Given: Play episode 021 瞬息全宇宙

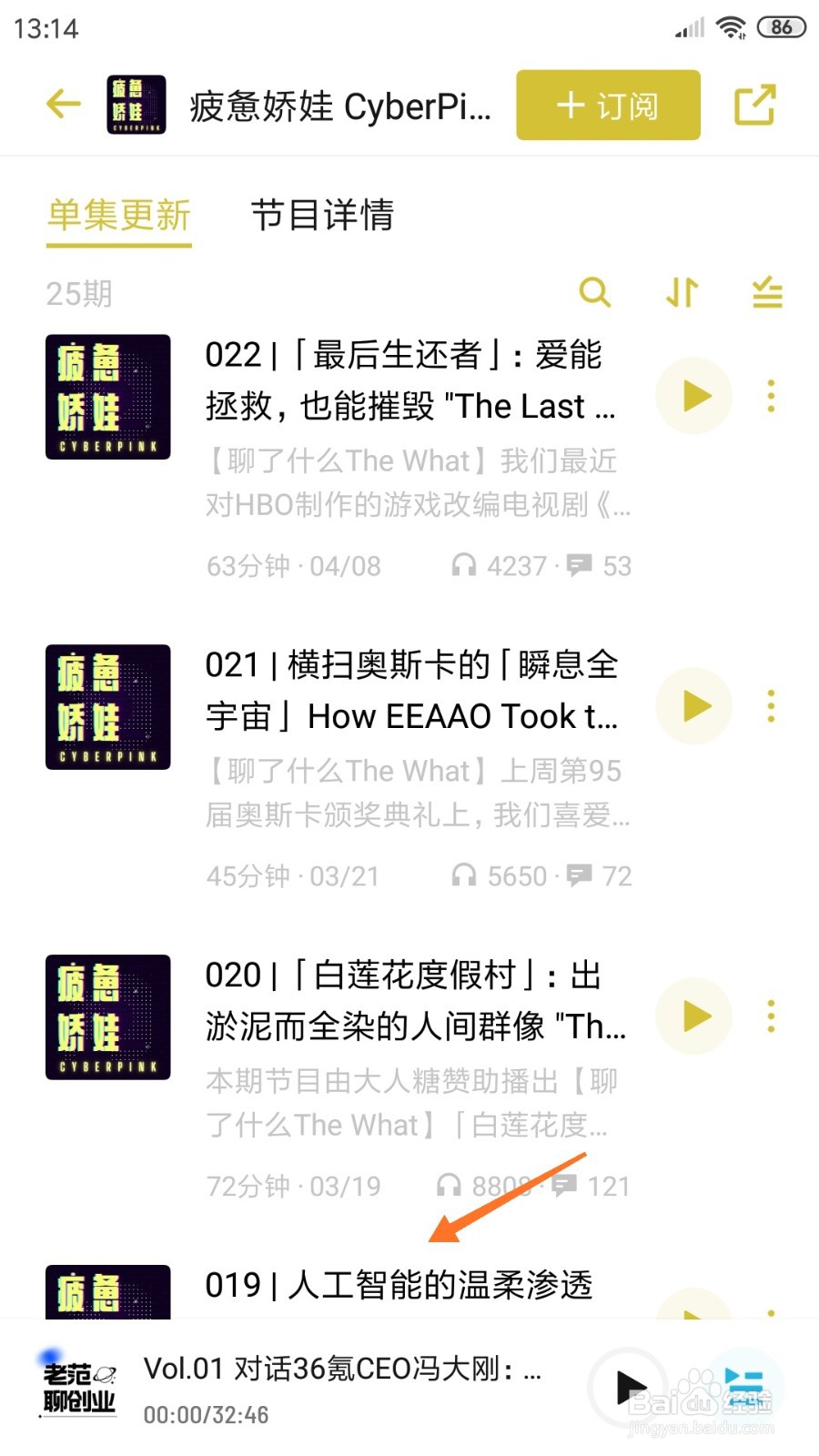Looking at the screenshot, I should click(695, 706).
